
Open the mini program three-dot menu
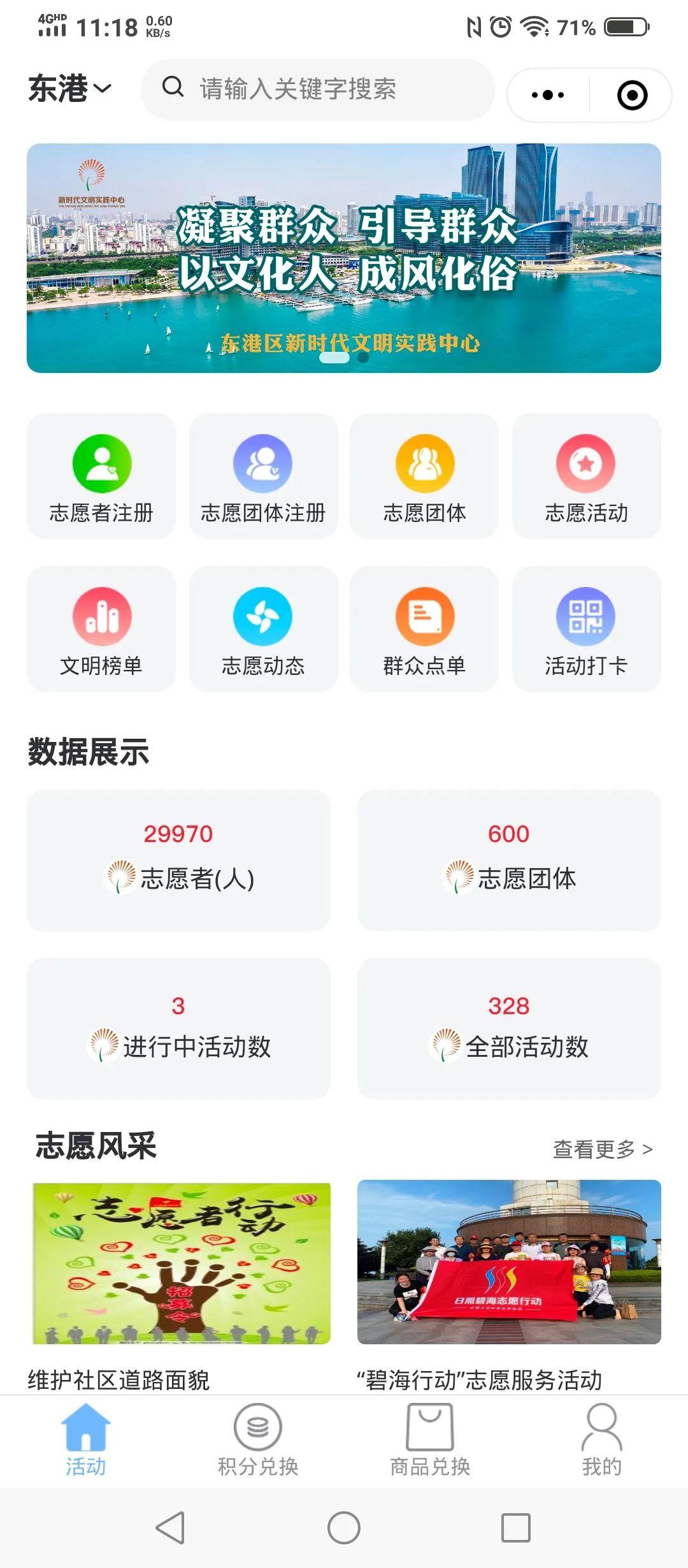pos(548,95)
